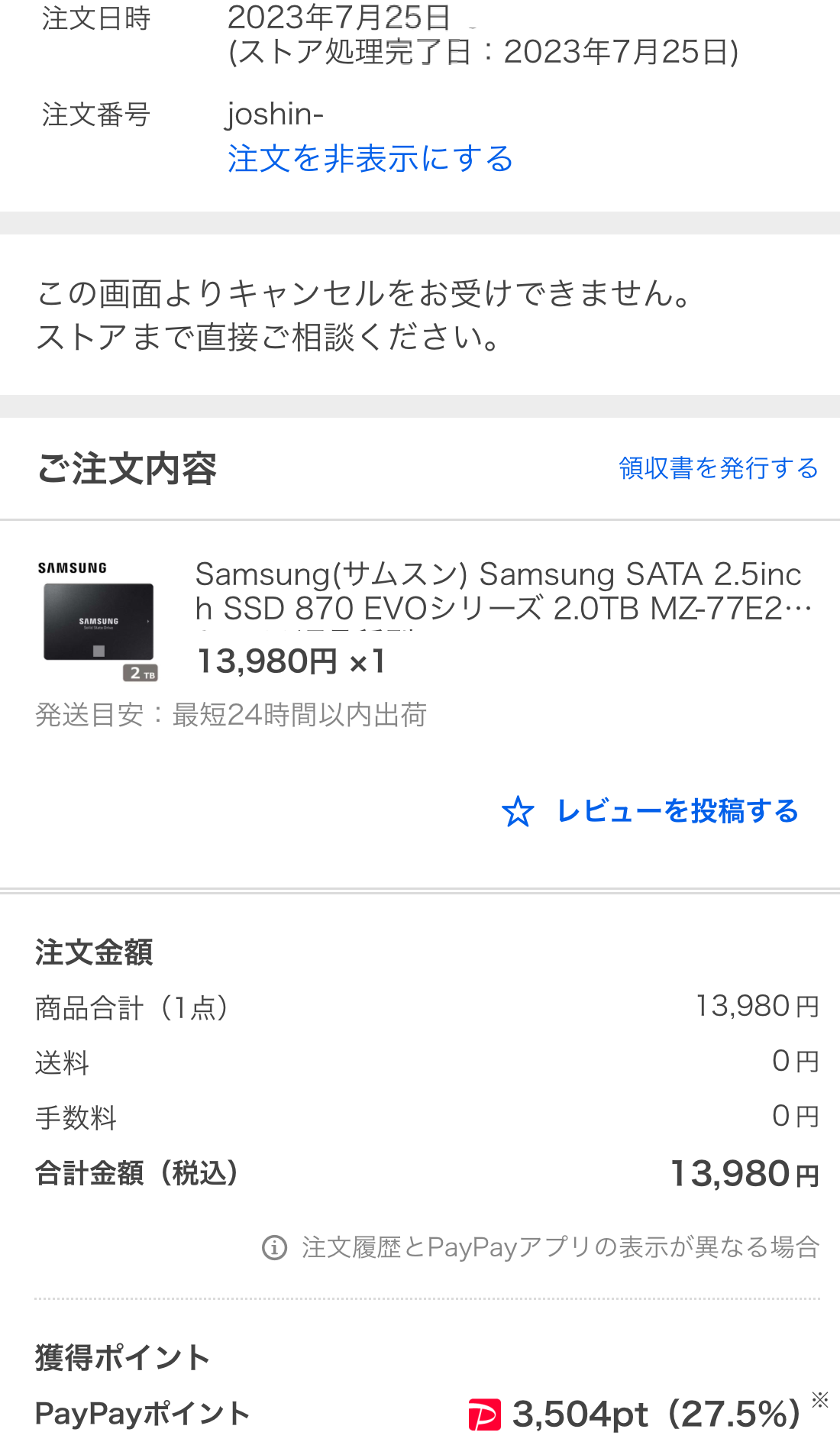Image resolution: width=840 pixels, height=1442 pixels.
Task: Open the Samsung SSD 870 EVO product thumbnail
Action: (x=98, y=622)
